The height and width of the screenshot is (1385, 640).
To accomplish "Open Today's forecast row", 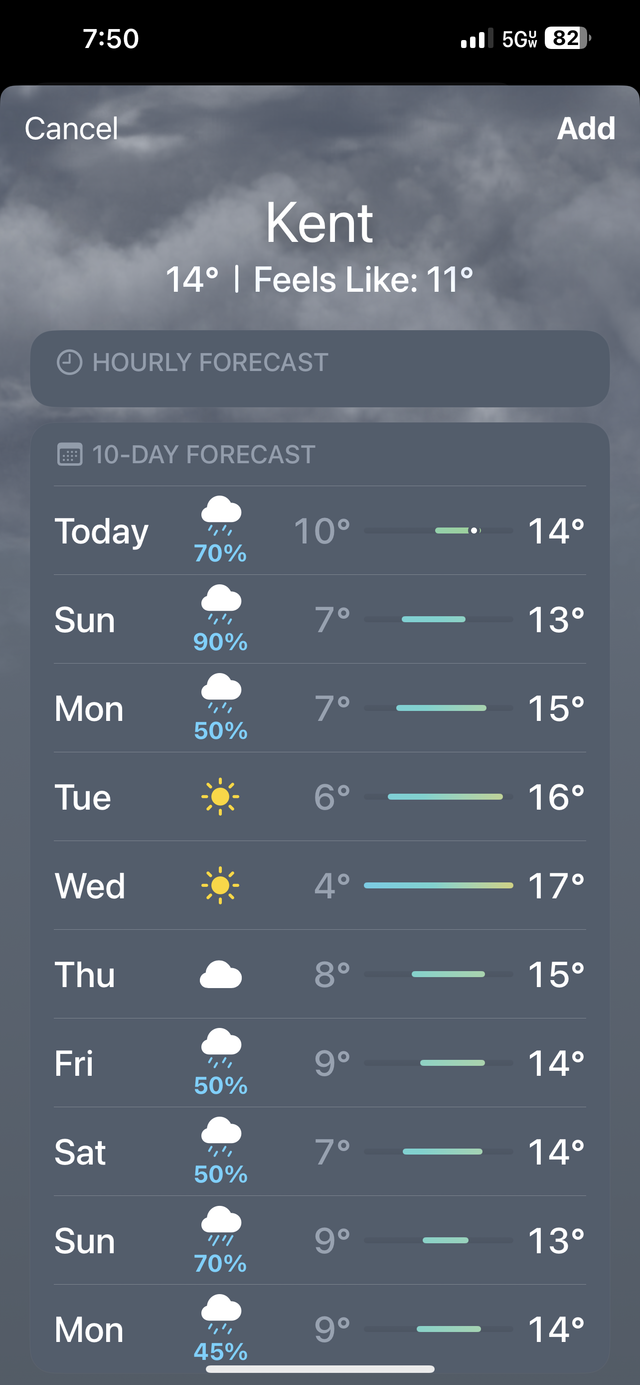I will point(319,531).
